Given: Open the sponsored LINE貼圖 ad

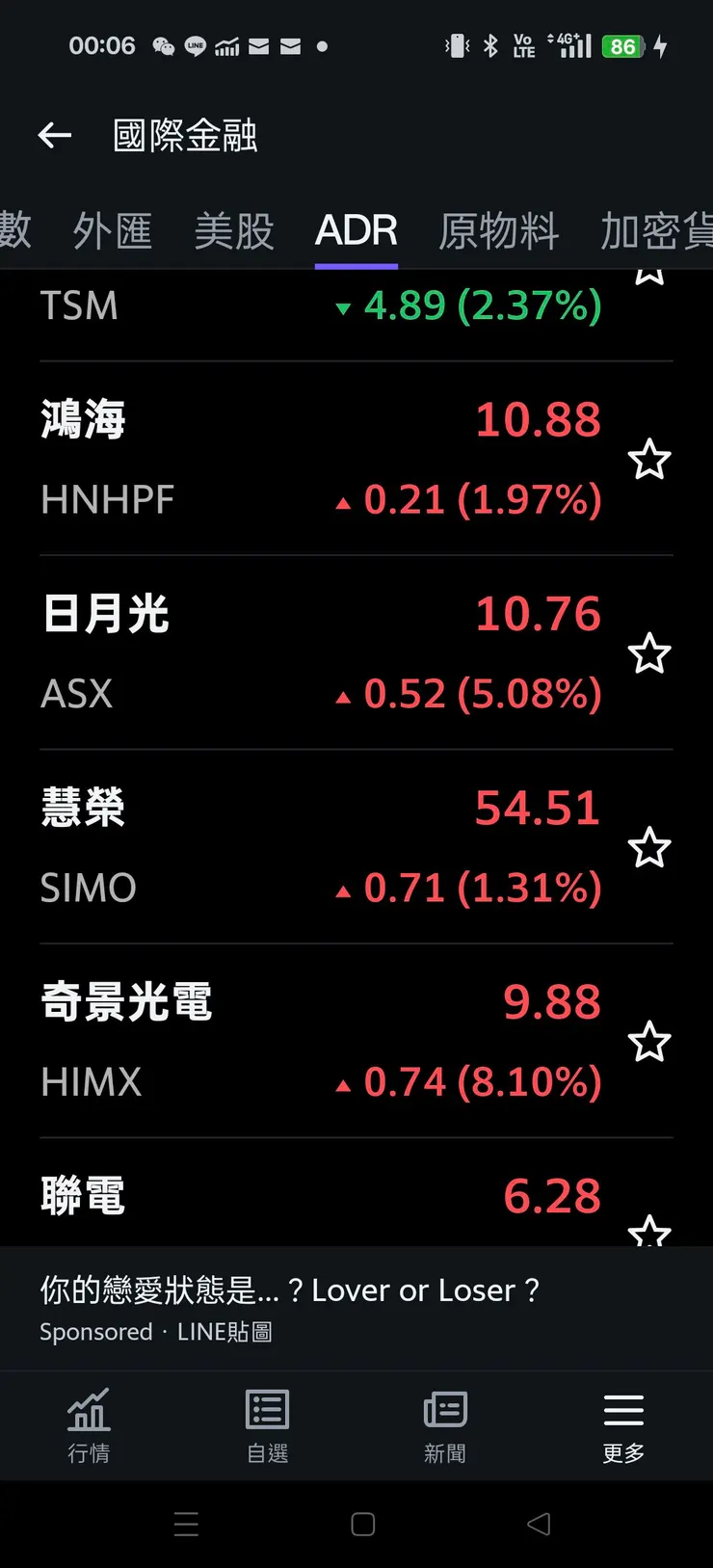Looking at the screenshot, I should (289, 1308).
